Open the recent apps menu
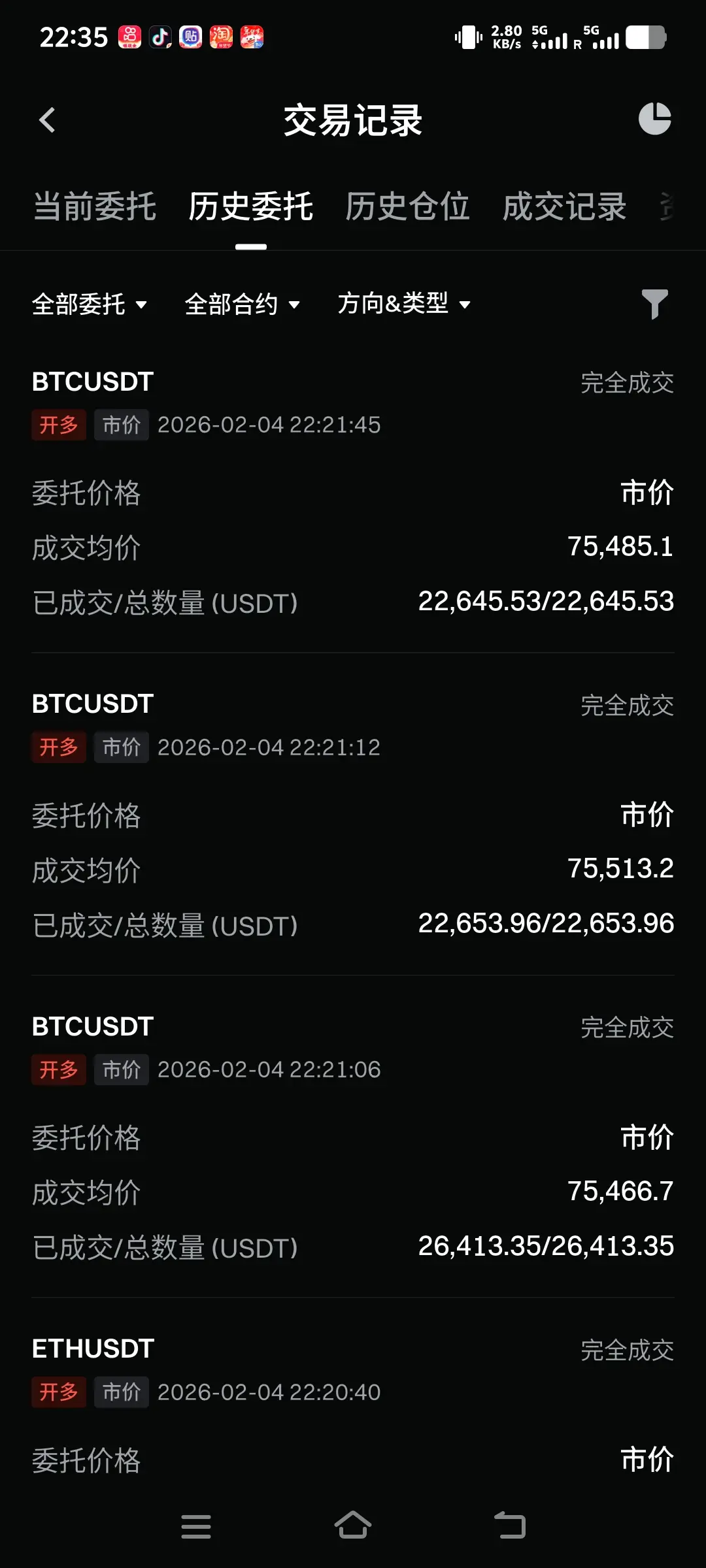This screenshot has height=1568, width=706. (x=196, y=1527)
